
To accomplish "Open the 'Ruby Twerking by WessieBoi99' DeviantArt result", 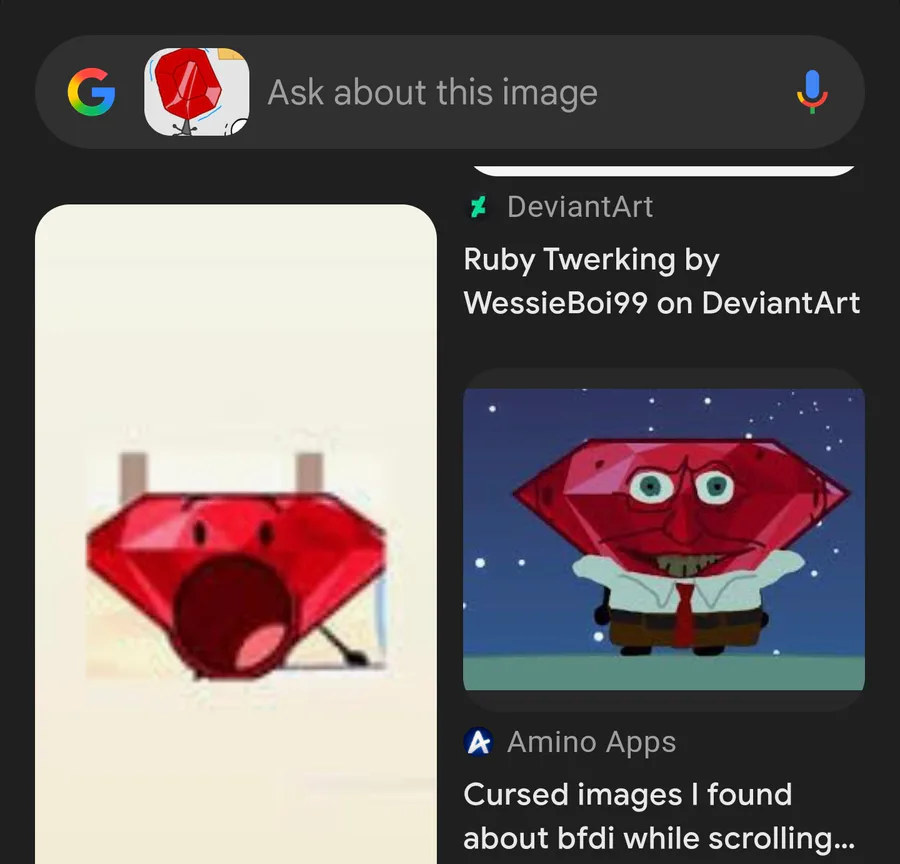I will pyautogui.click(x=660, y=281).
